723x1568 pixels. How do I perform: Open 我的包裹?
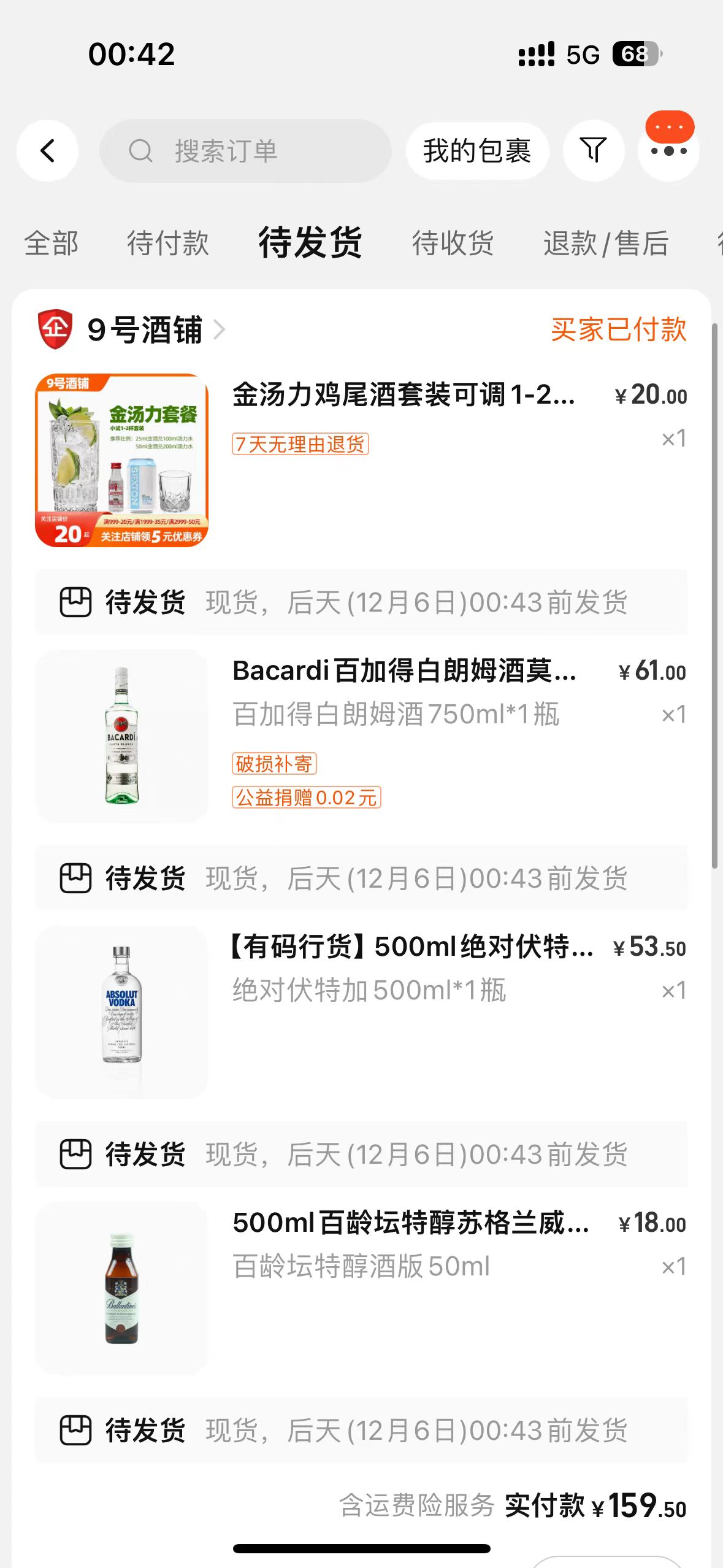[477, 151]
